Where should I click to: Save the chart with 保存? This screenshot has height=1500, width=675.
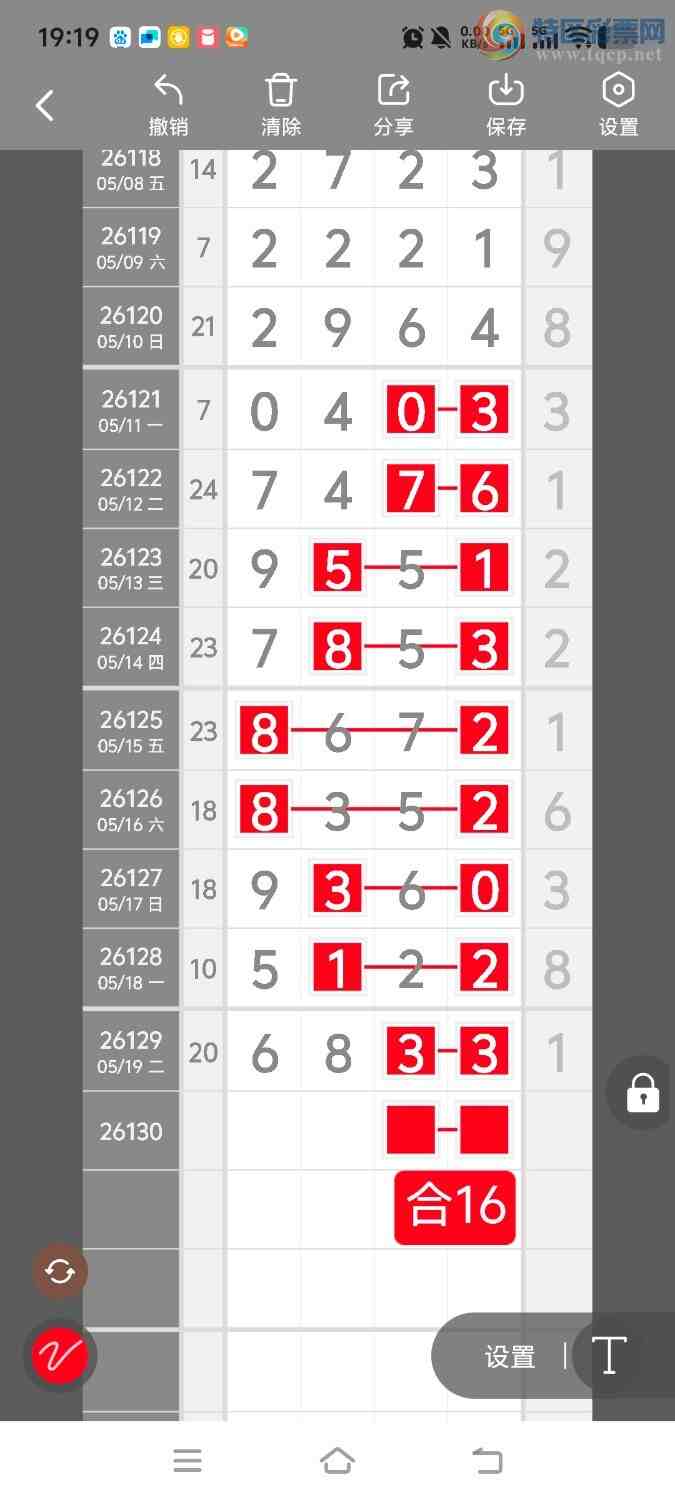tap(506, 105)
